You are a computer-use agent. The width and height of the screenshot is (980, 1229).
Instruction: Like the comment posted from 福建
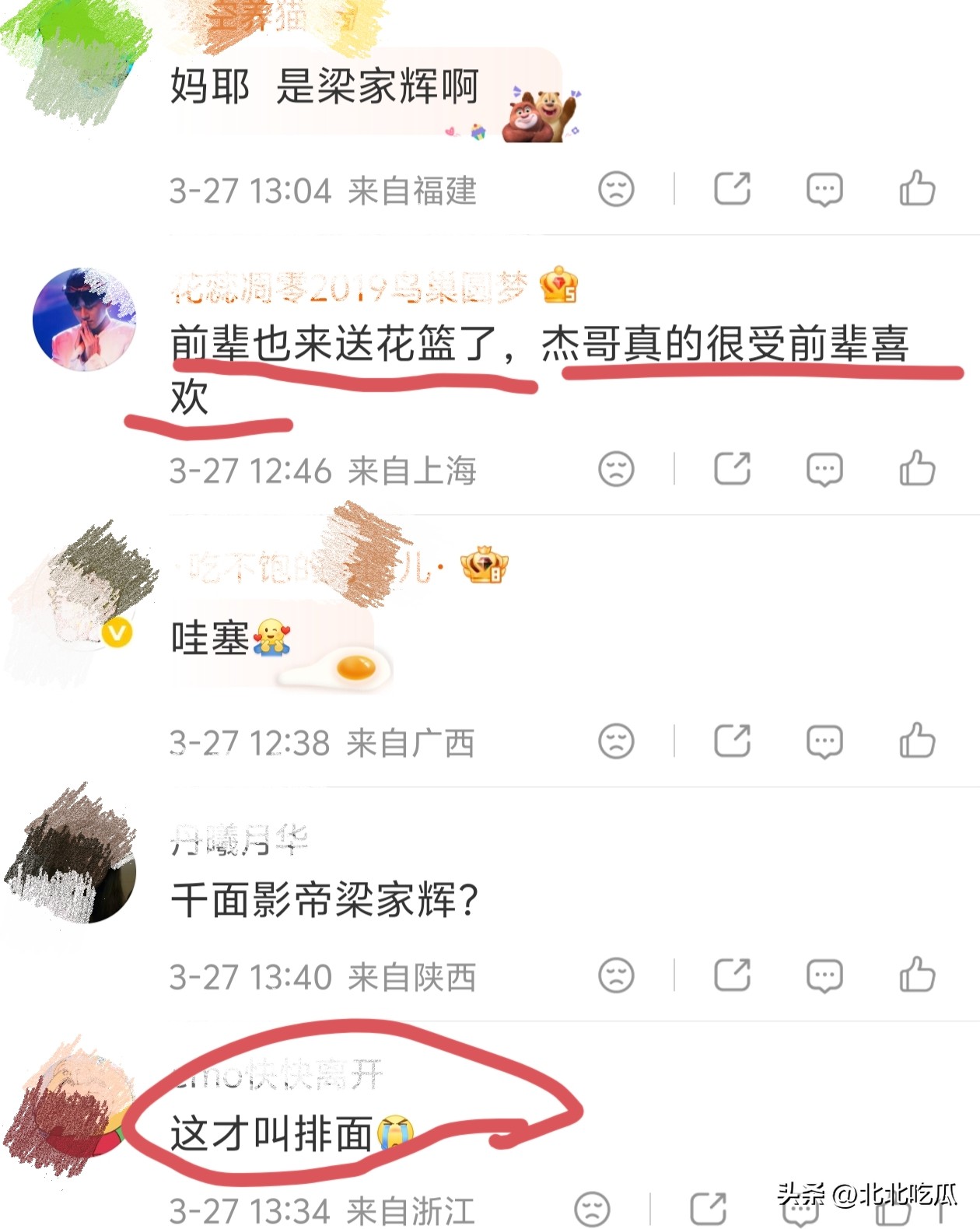[917, 189]
